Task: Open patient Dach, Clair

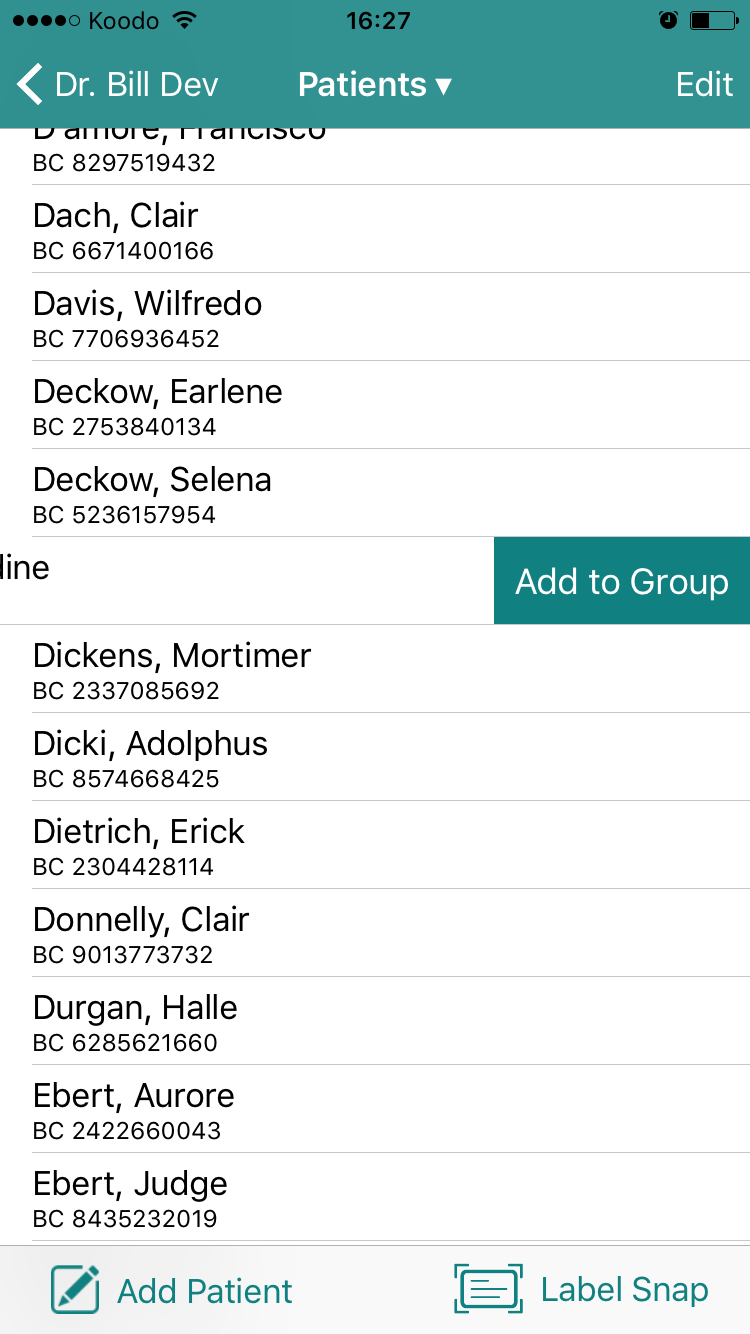Action: tap(375, 229)
